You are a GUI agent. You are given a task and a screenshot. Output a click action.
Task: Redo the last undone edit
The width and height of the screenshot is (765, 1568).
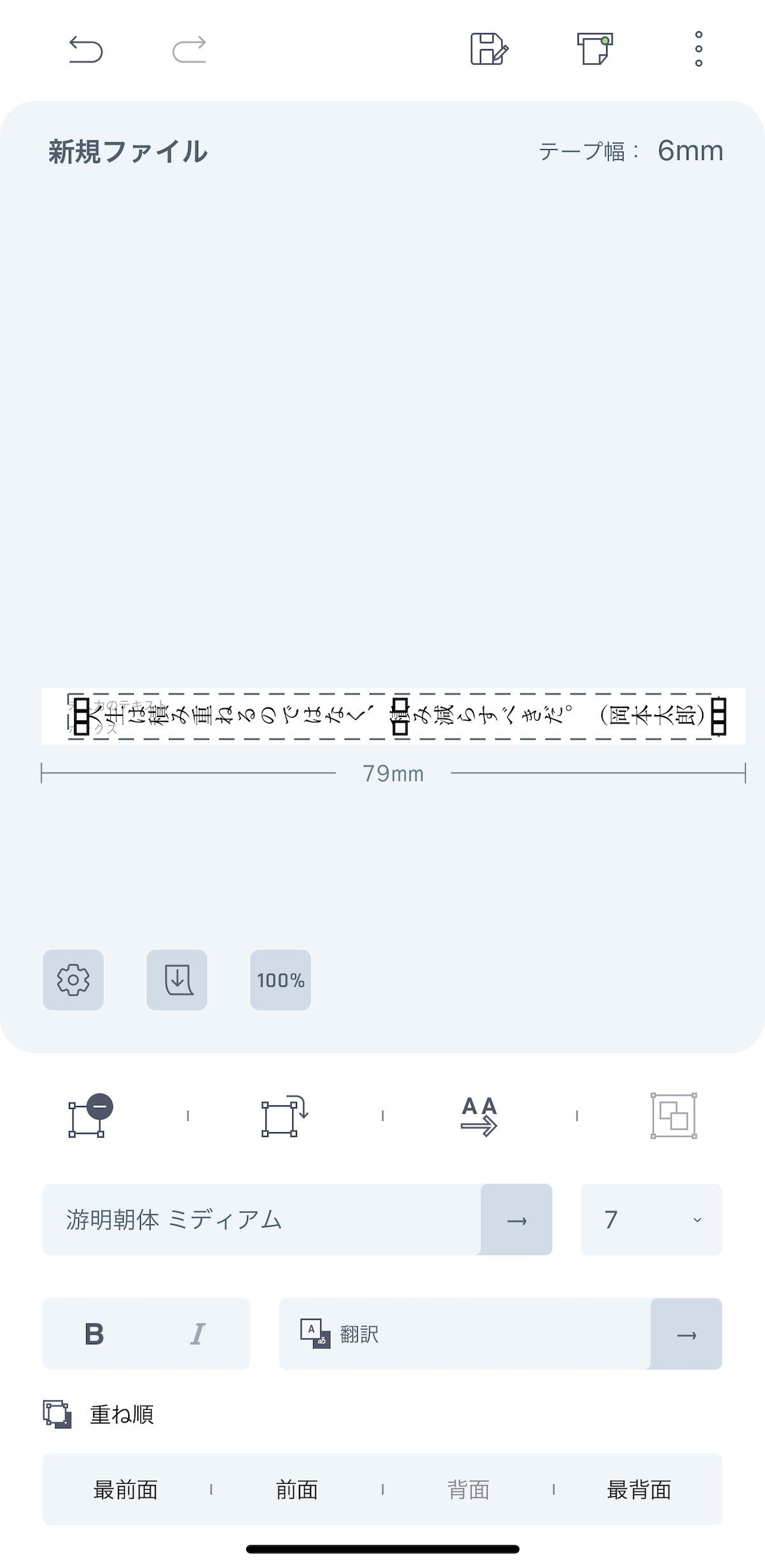(189, 50)
